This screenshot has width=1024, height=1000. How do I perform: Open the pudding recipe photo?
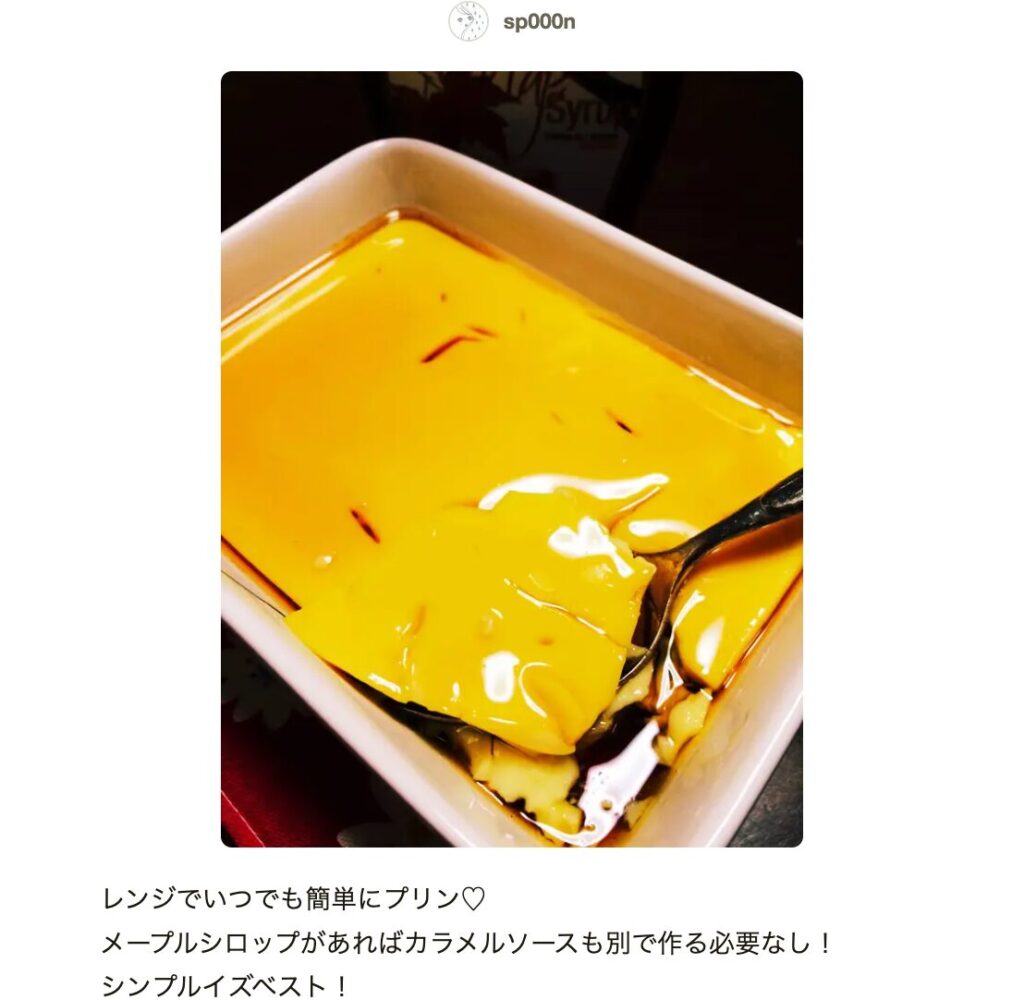pos(511,459)
